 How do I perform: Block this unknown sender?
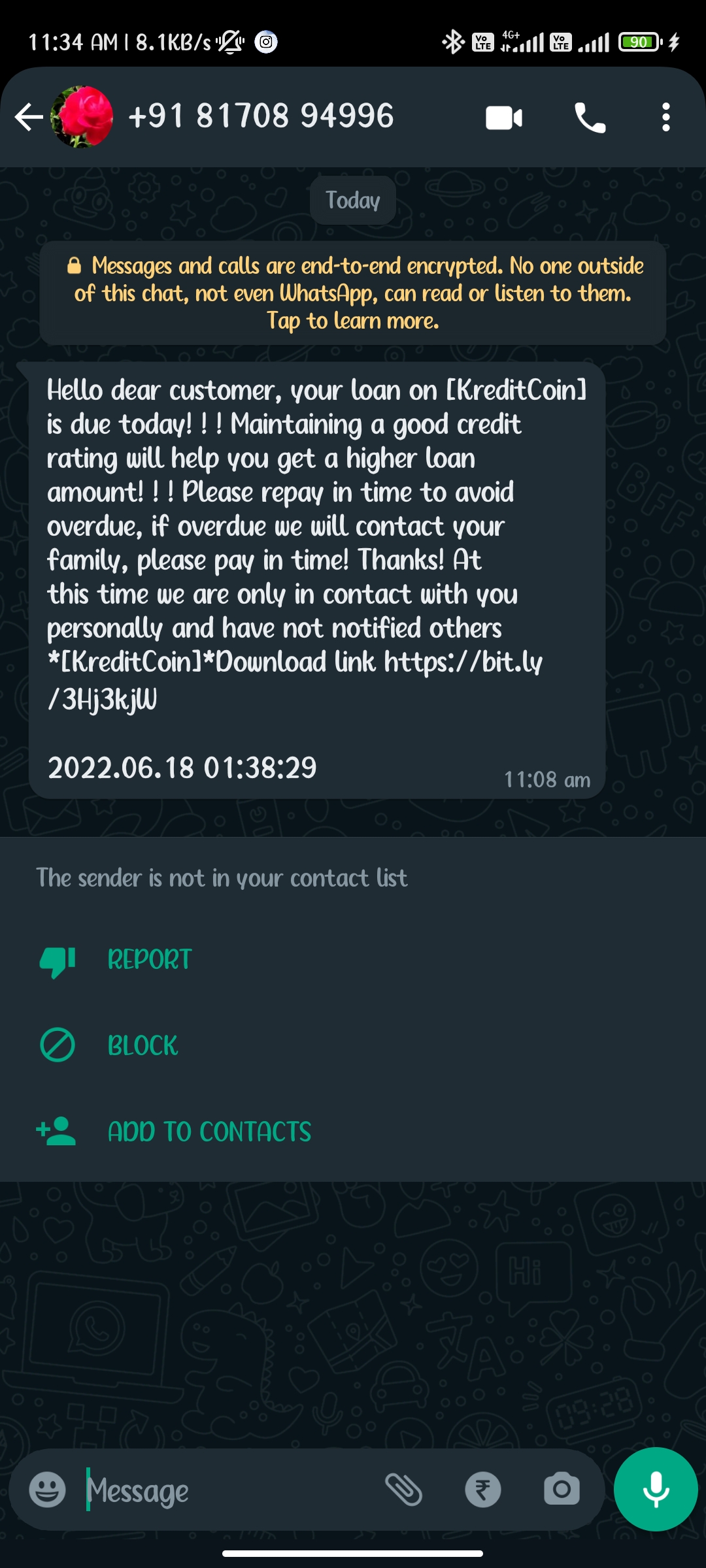click(x=143, y=1045)
